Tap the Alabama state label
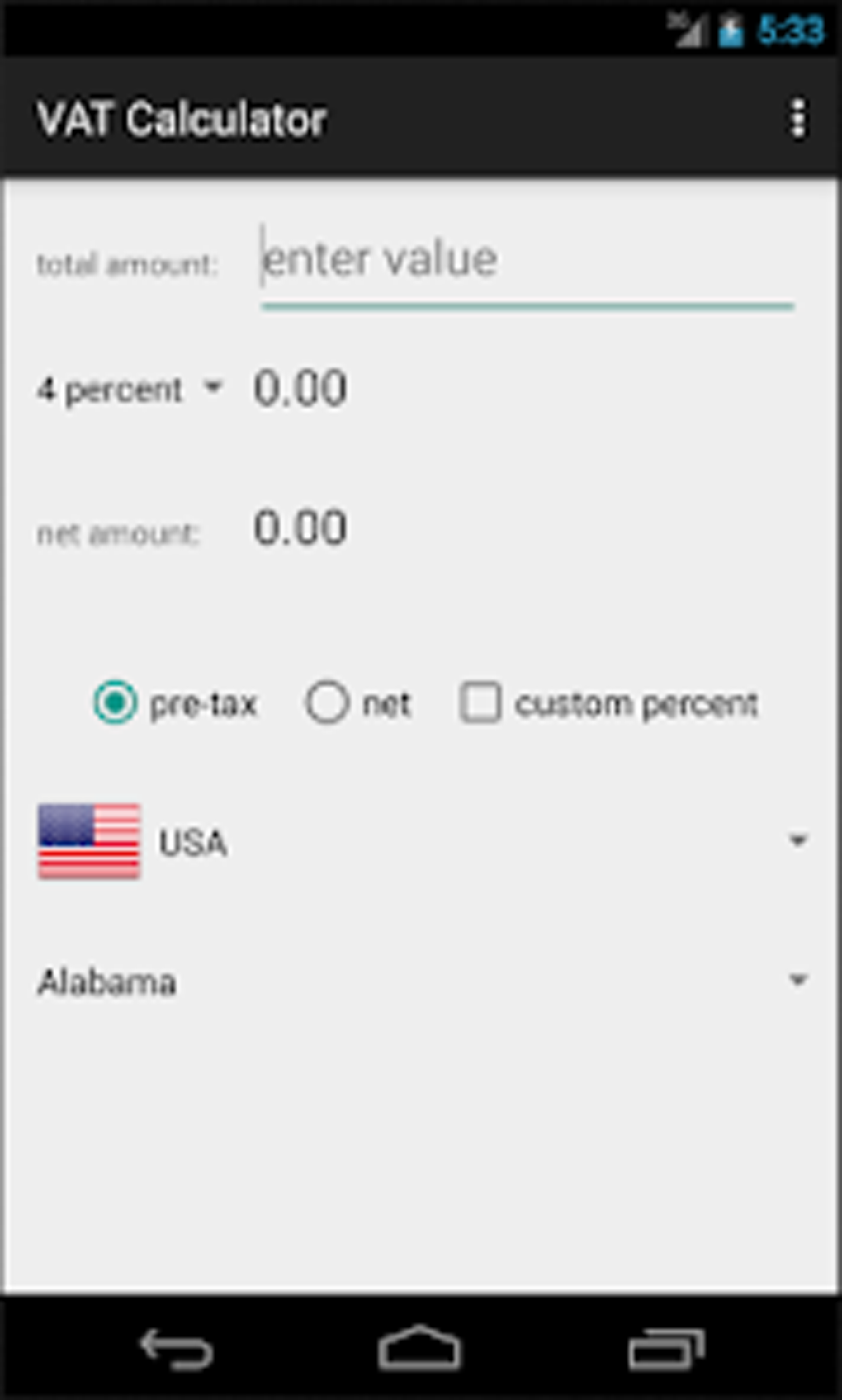842x1400 pixels. [x=107, y=981]
